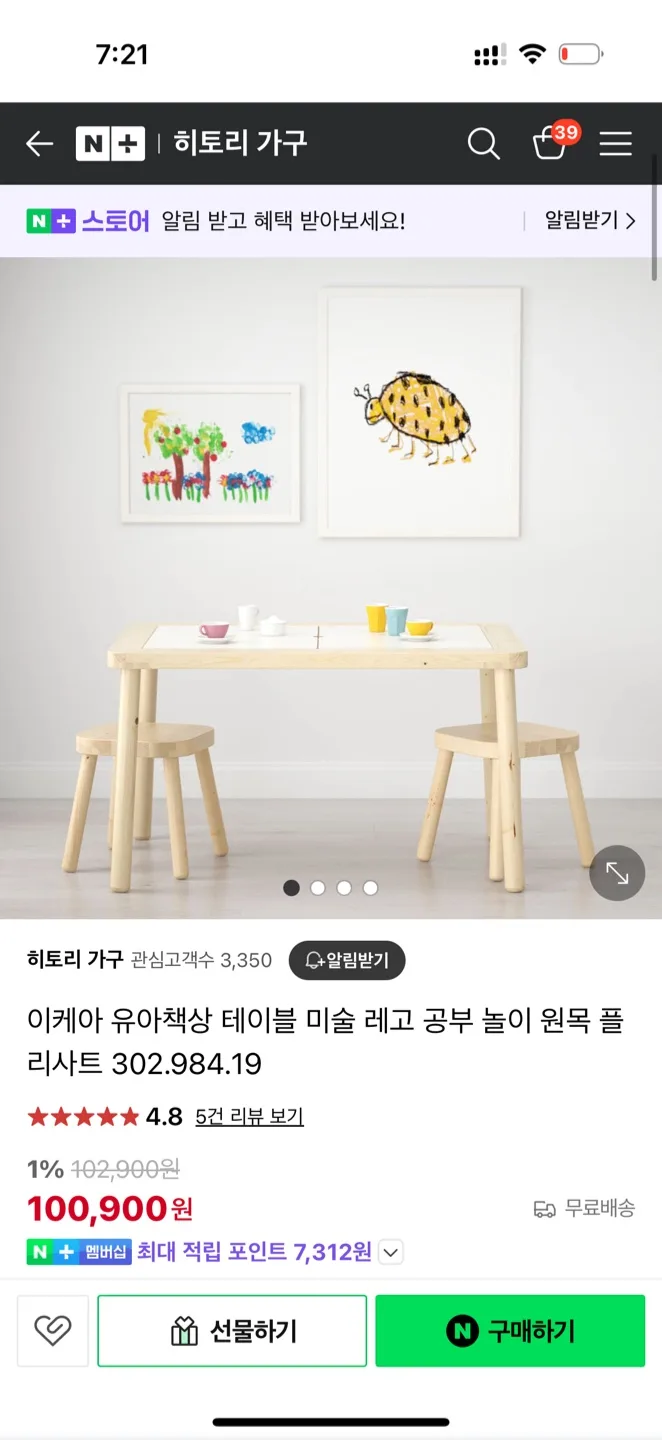662x1440 pixels.
Task: Open the search icon in header
Action: (483, 144)
